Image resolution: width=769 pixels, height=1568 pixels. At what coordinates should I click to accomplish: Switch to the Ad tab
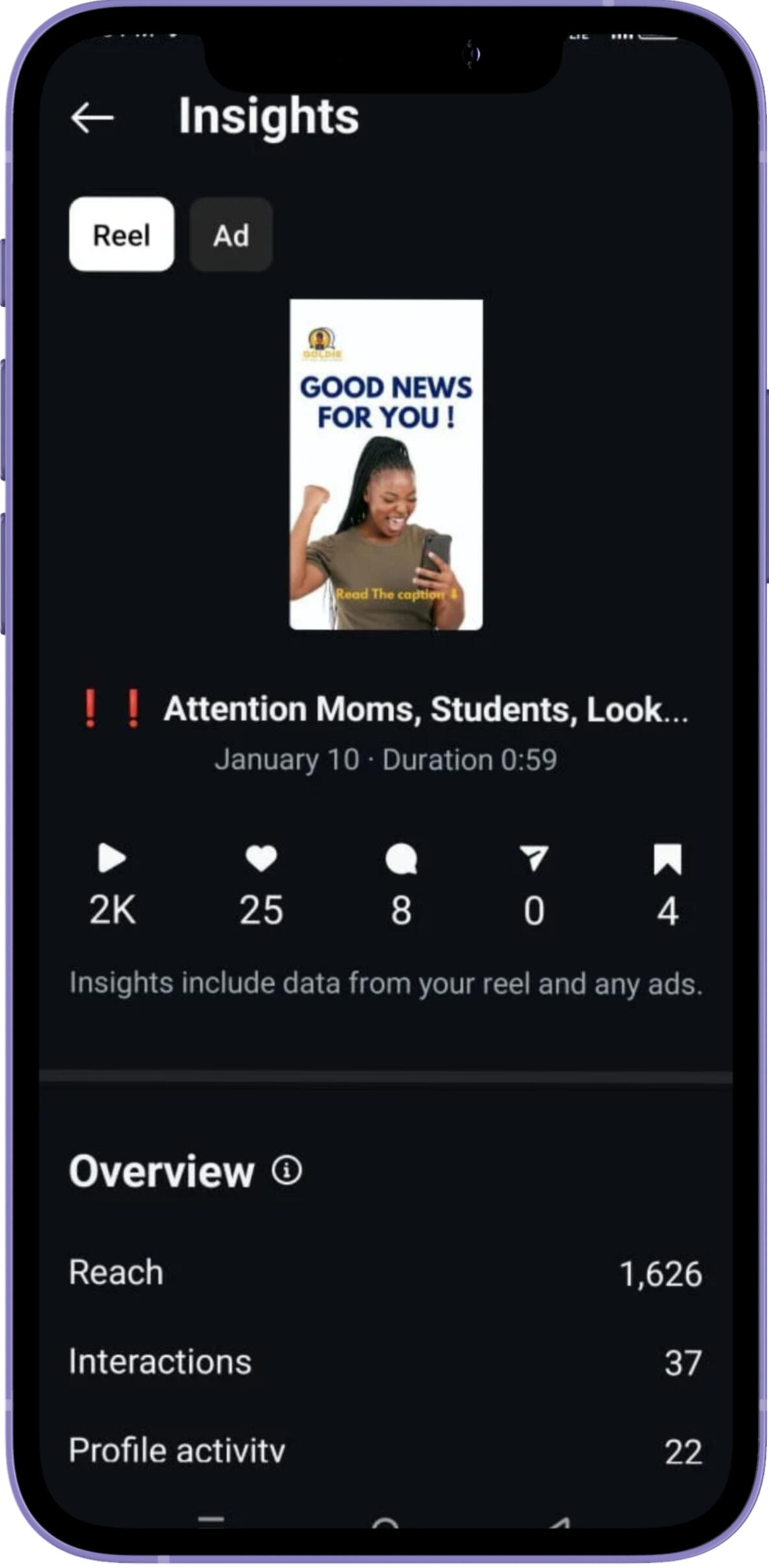pos(231,234)
